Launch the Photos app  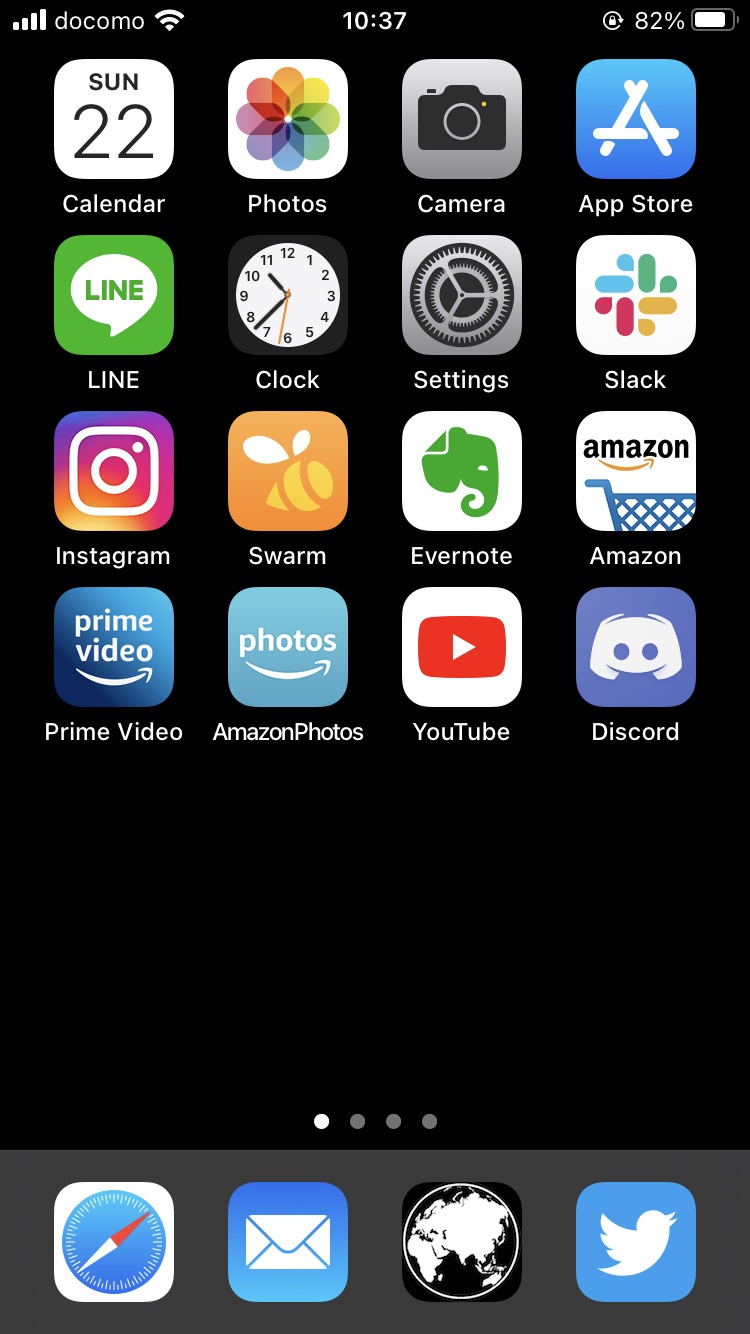pos(288,119)
